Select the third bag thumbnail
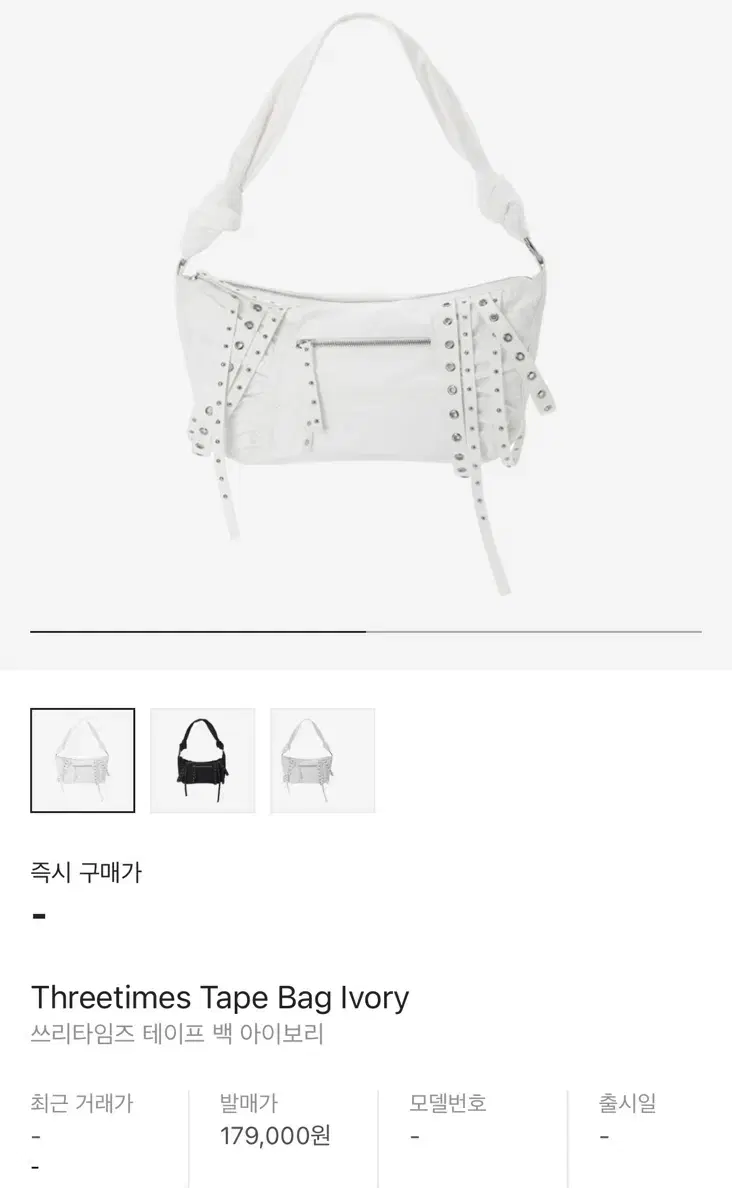Viewport: 732px width, 1200px height. pos(322,759)
